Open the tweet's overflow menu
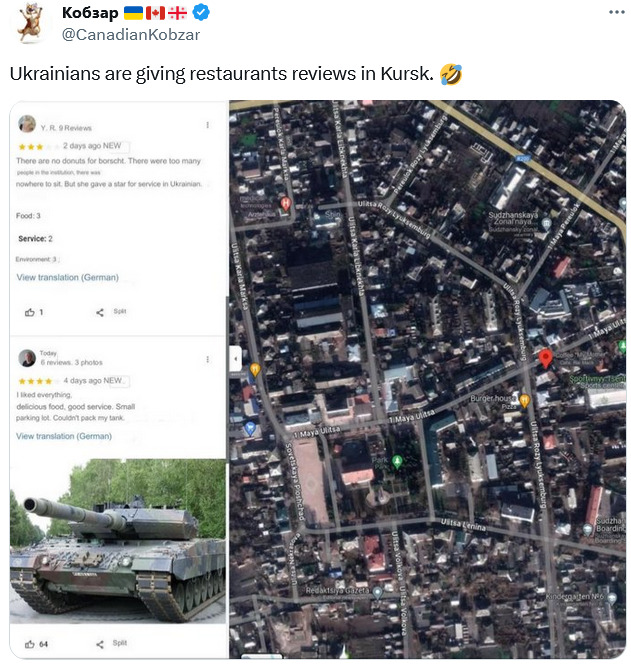The width and height of the screenshot is (631, 668). 615,12
